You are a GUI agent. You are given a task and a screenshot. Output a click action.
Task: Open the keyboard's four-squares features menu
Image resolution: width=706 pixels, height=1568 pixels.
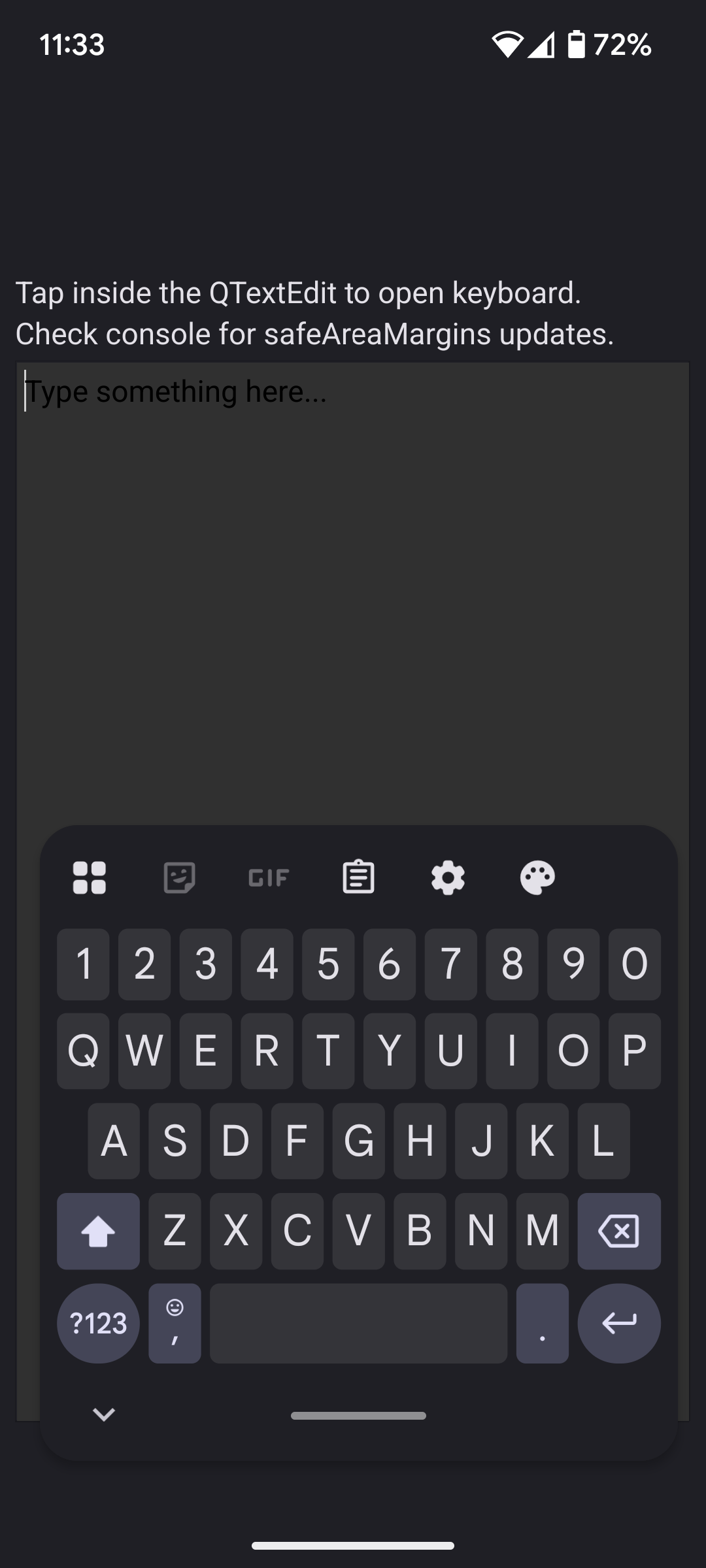(90, 877)
